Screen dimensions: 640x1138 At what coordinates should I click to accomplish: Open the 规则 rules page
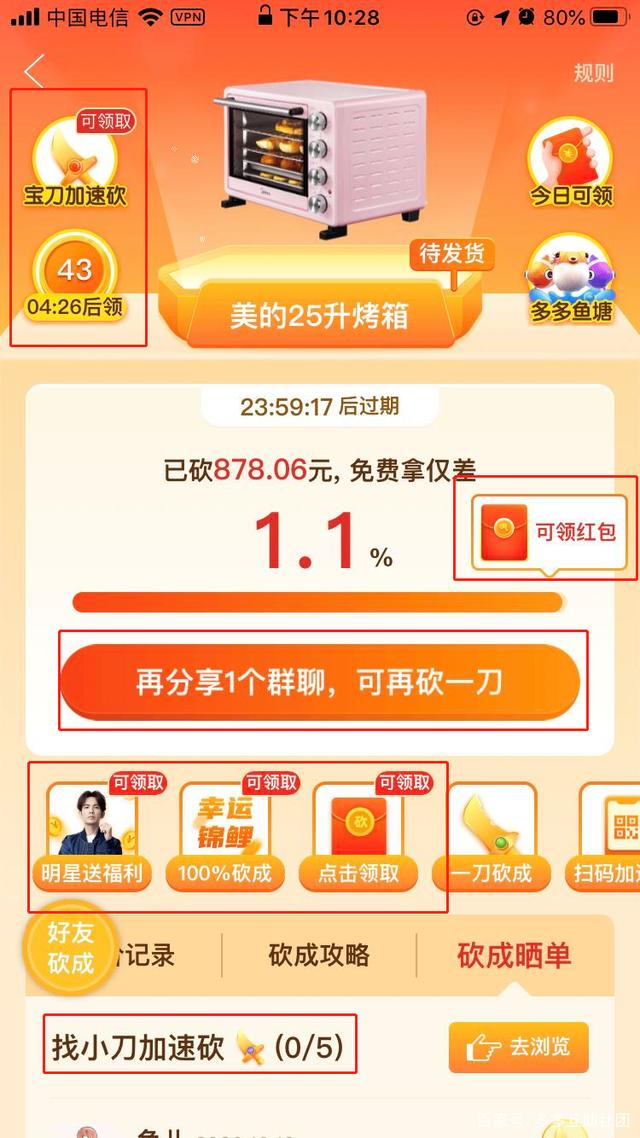point(593,73)
